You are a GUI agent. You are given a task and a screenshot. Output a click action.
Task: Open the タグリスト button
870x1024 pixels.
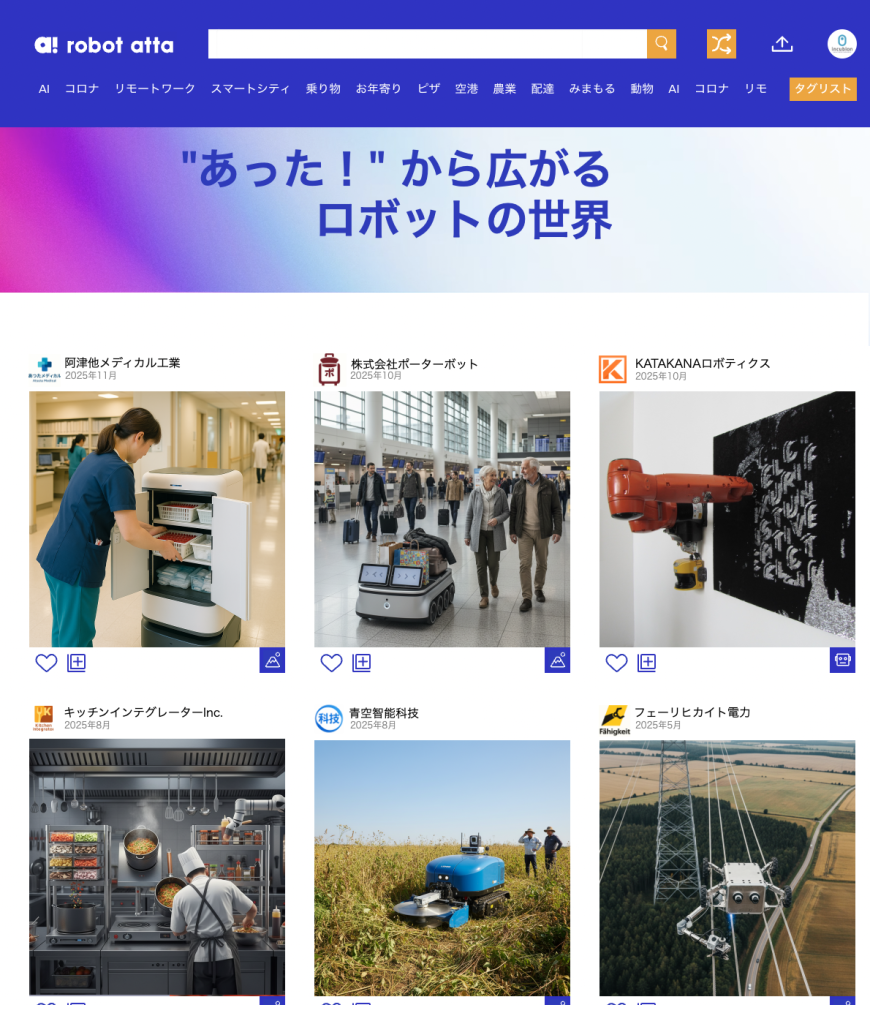click(822, 89)
